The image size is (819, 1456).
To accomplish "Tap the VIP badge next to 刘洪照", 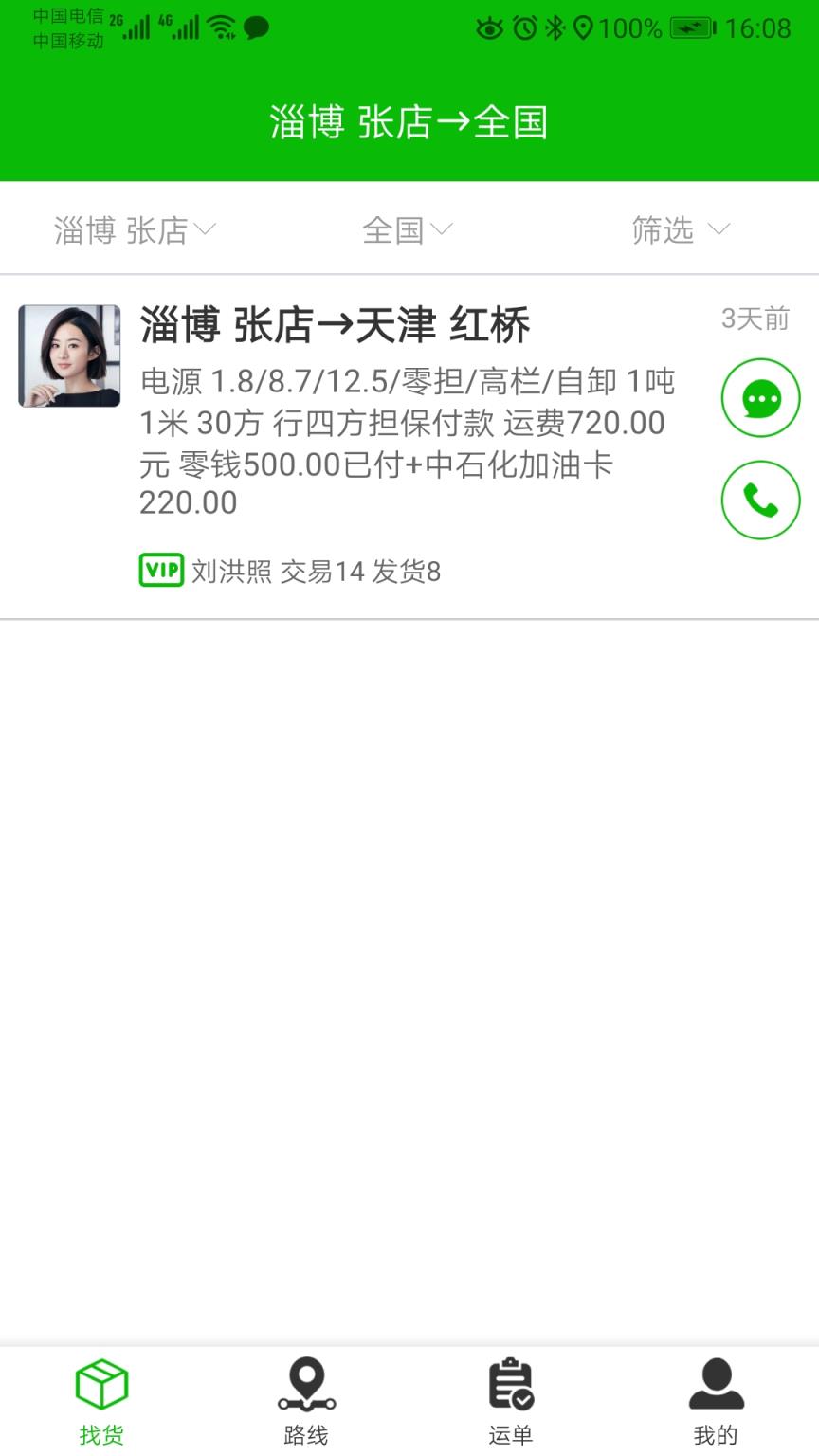I will coord(161,571).
